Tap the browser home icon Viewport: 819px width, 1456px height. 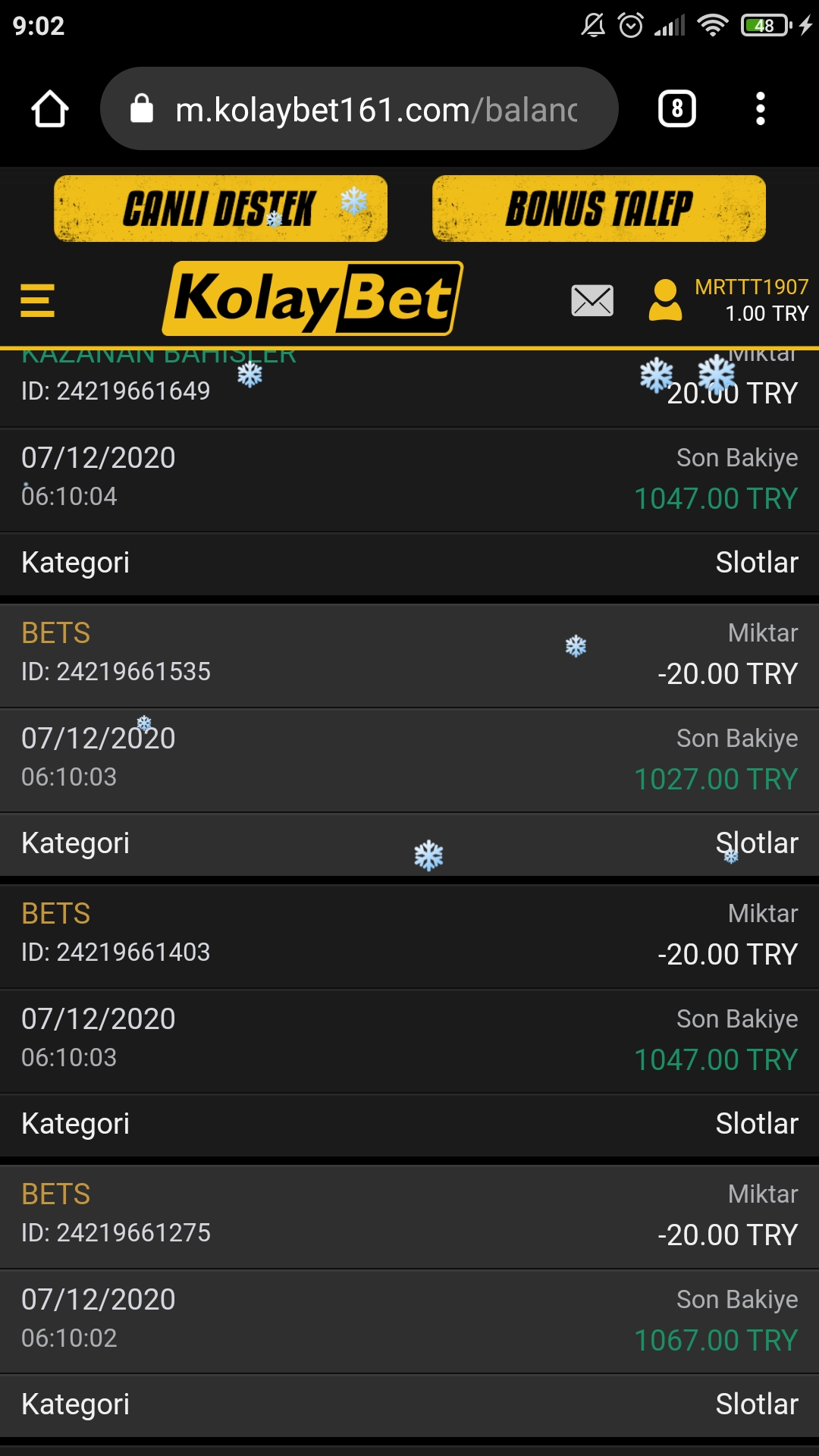(x=50, y=109)
